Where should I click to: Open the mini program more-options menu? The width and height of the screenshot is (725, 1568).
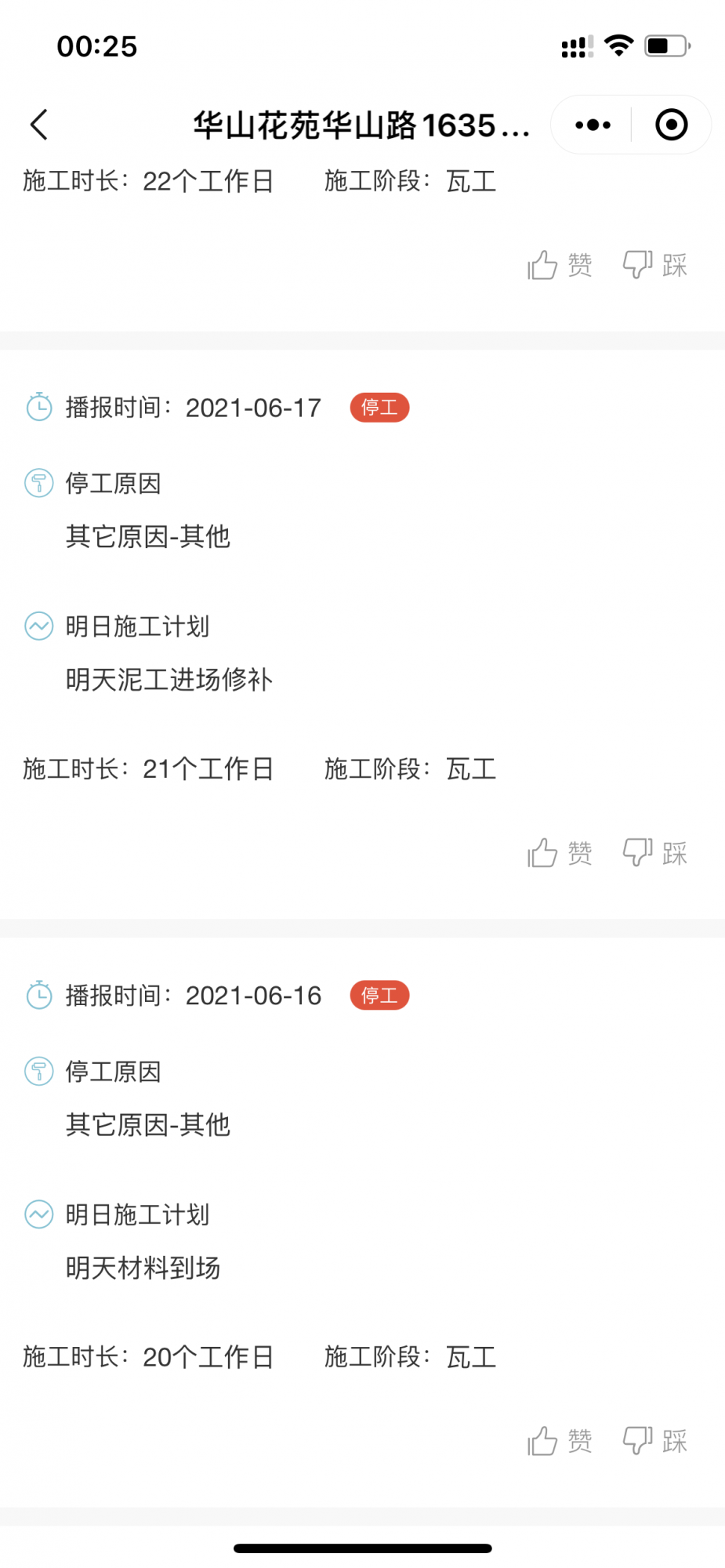pyautogui.click(x=593, y=125)
